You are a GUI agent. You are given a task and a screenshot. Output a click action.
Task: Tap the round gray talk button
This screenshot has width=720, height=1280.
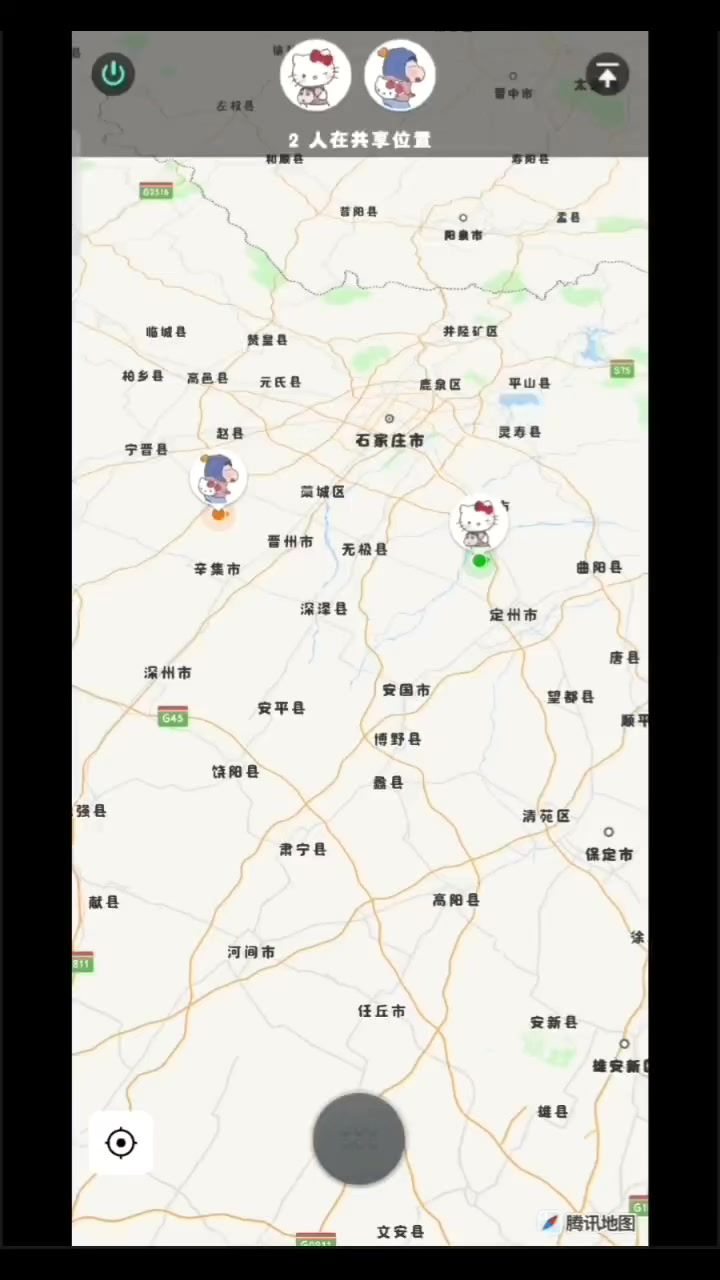359,1138
